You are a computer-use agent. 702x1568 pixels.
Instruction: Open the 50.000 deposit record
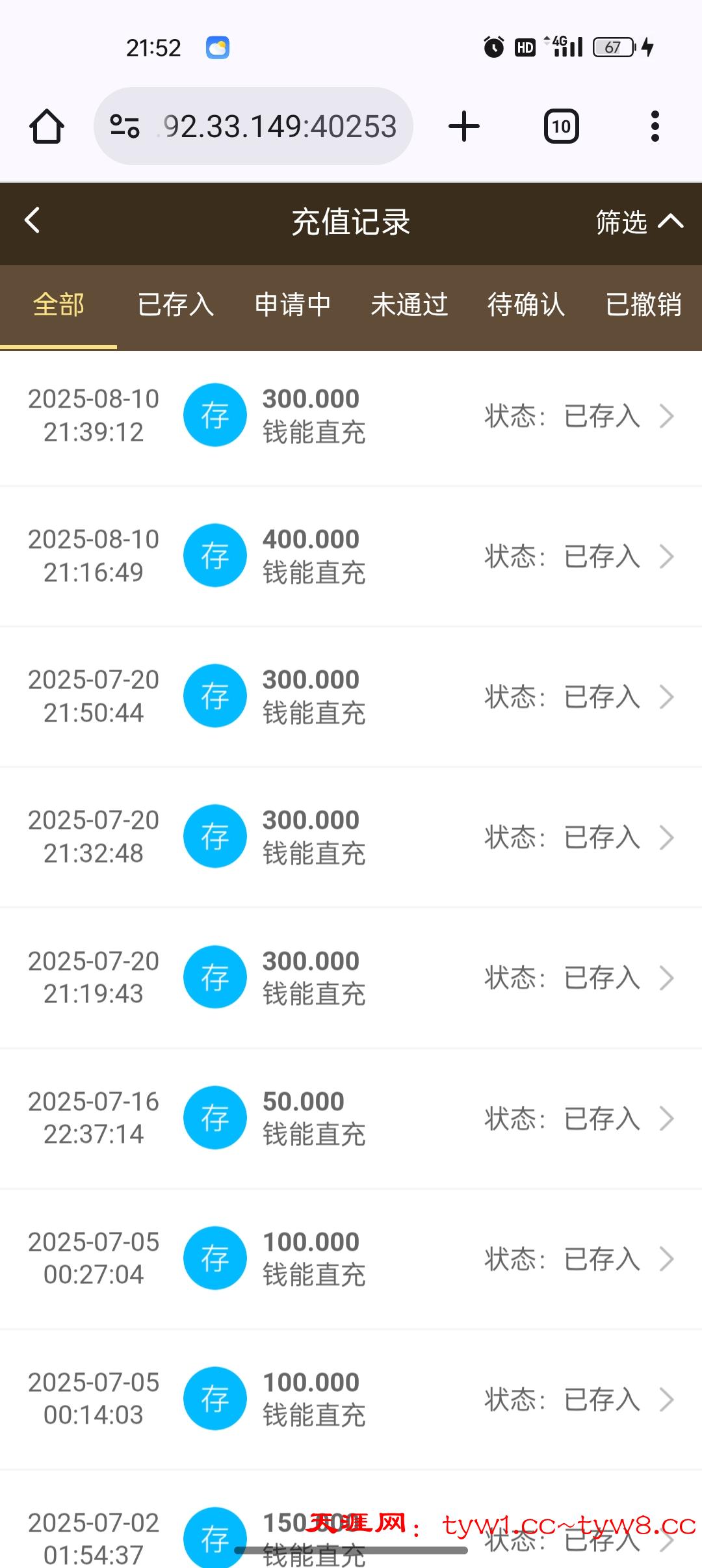351,1118
